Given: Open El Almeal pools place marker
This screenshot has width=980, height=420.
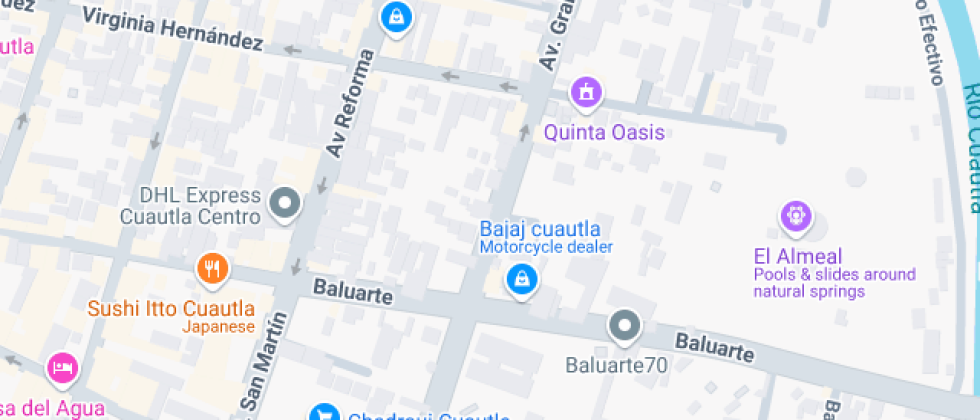Looking at the screenshot, I should click(796, 216).
